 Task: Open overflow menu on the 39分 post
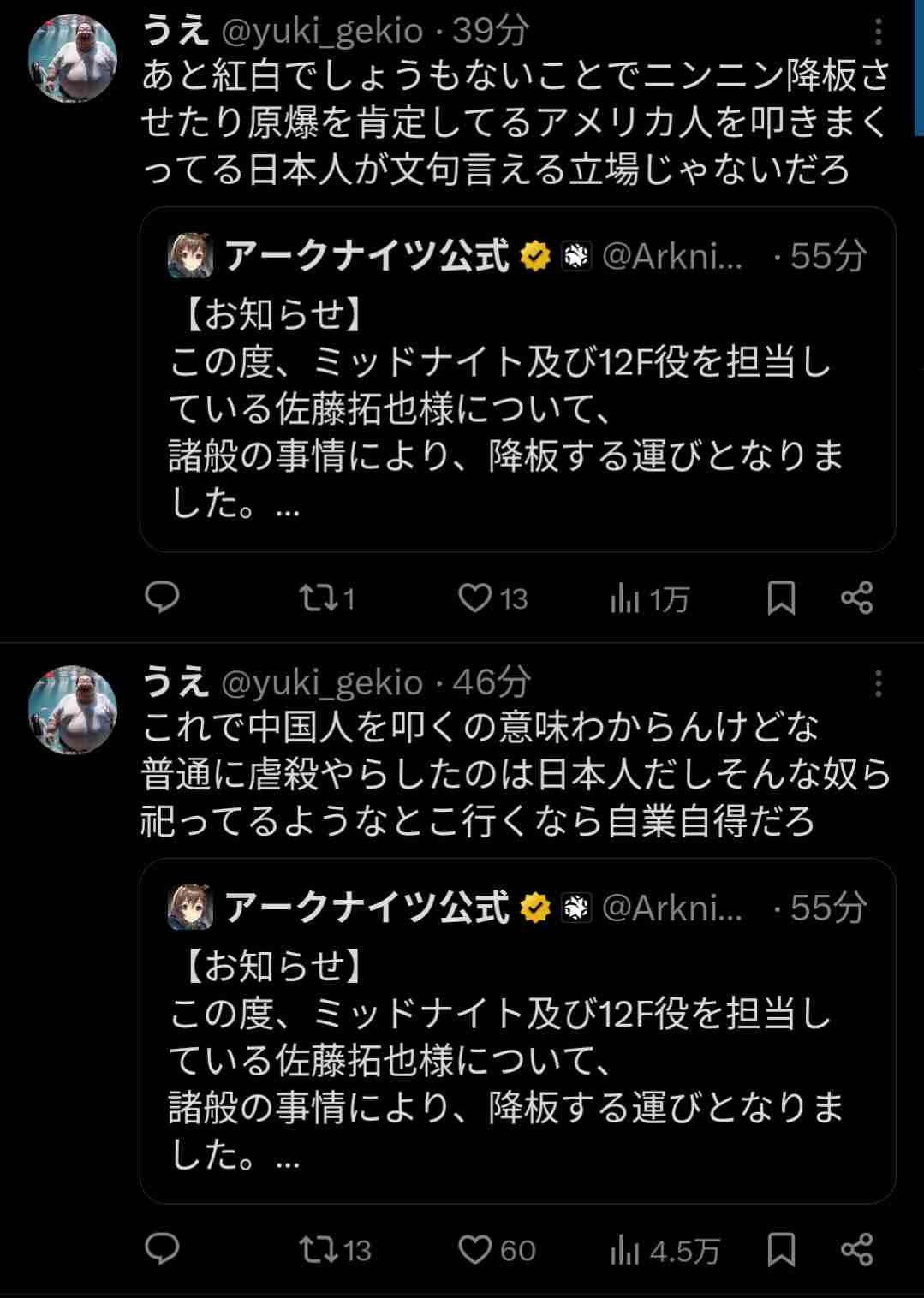878,33
